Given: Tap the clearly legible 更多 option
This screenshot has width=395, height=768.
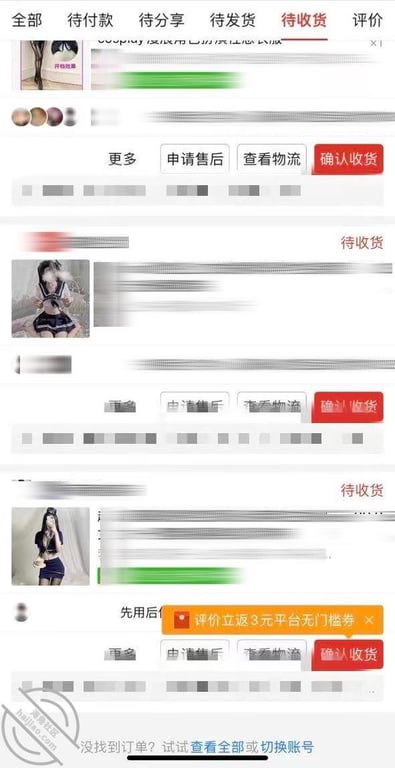Looking at the screenshot, I should click(123, 159).
